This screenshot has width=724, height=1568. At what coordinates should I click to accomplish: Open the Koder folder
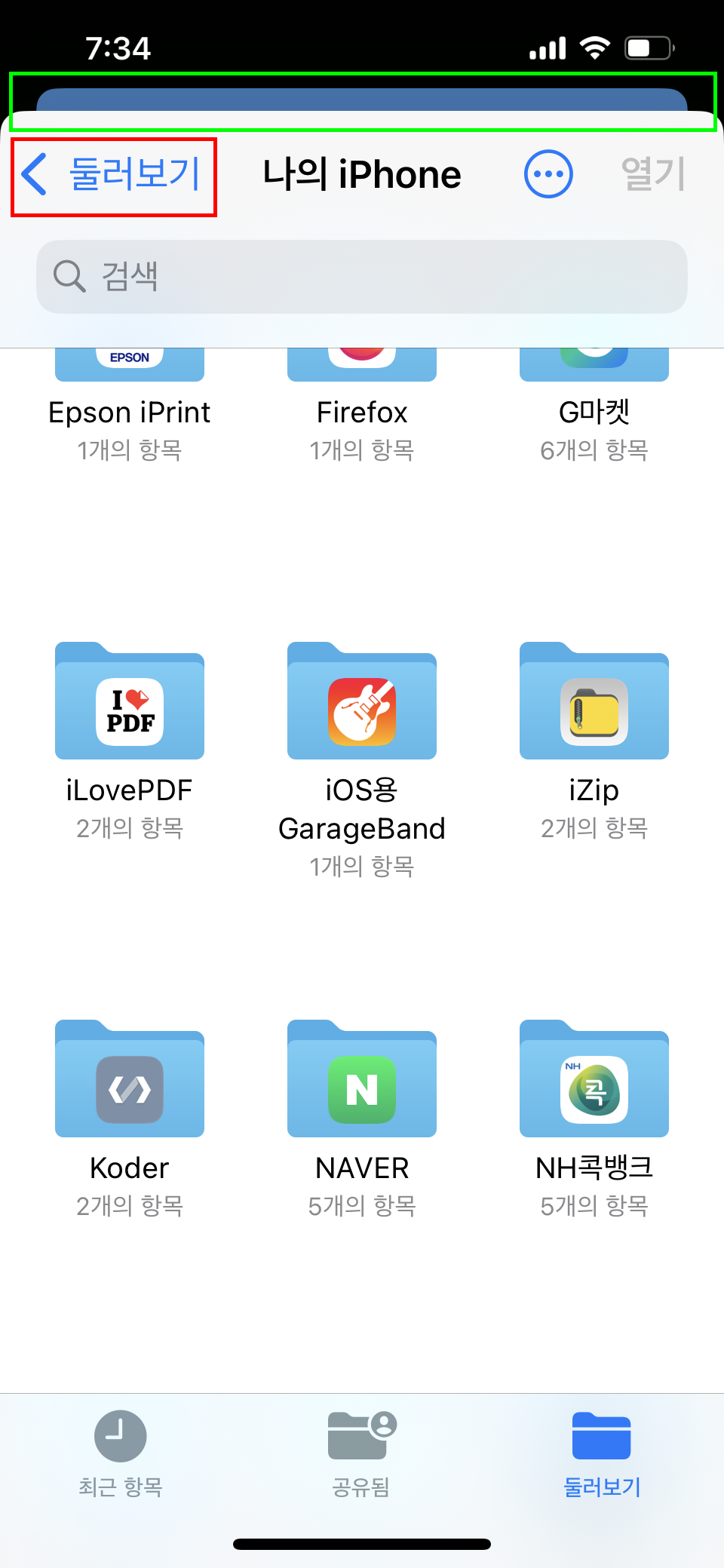(130, 1119)
